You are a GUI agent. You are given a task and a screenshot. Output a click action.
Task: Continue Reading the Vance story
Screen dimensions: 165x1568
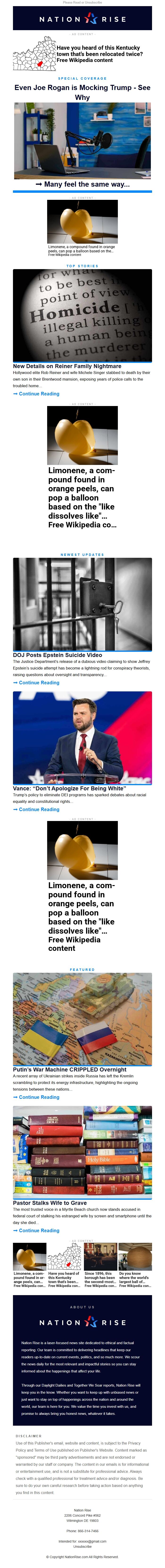tap(38, 809)
